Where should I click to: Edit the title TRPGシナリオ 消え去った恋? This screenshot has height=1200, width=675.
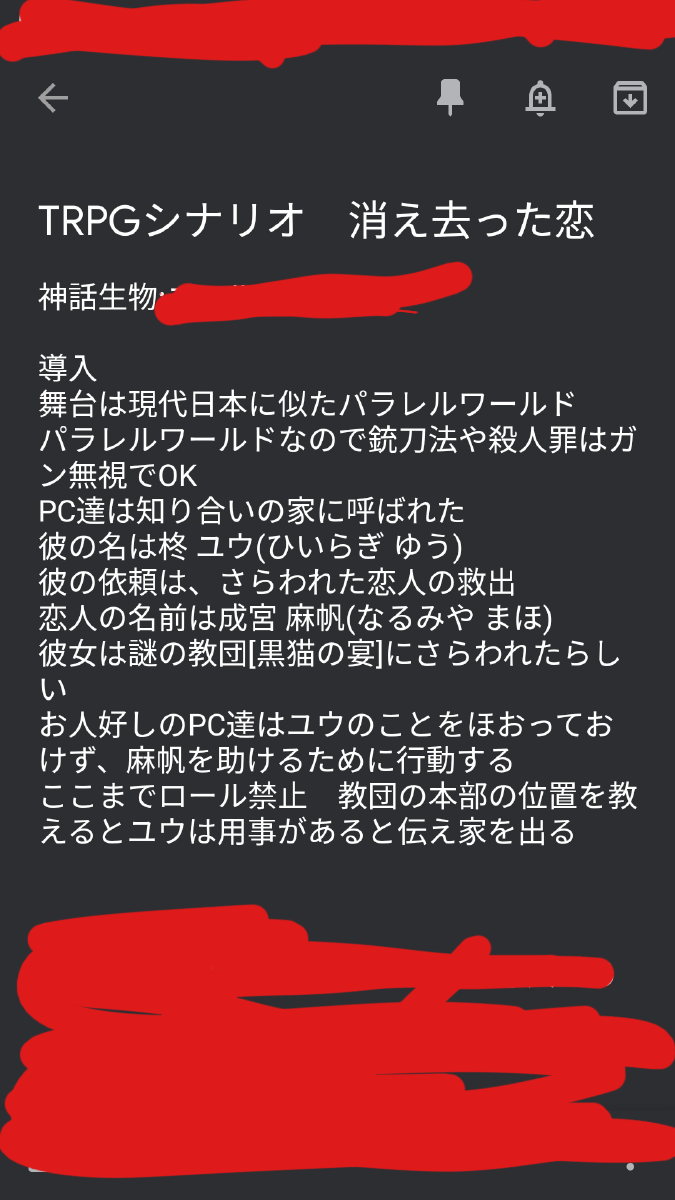click(x=316, y=222)
